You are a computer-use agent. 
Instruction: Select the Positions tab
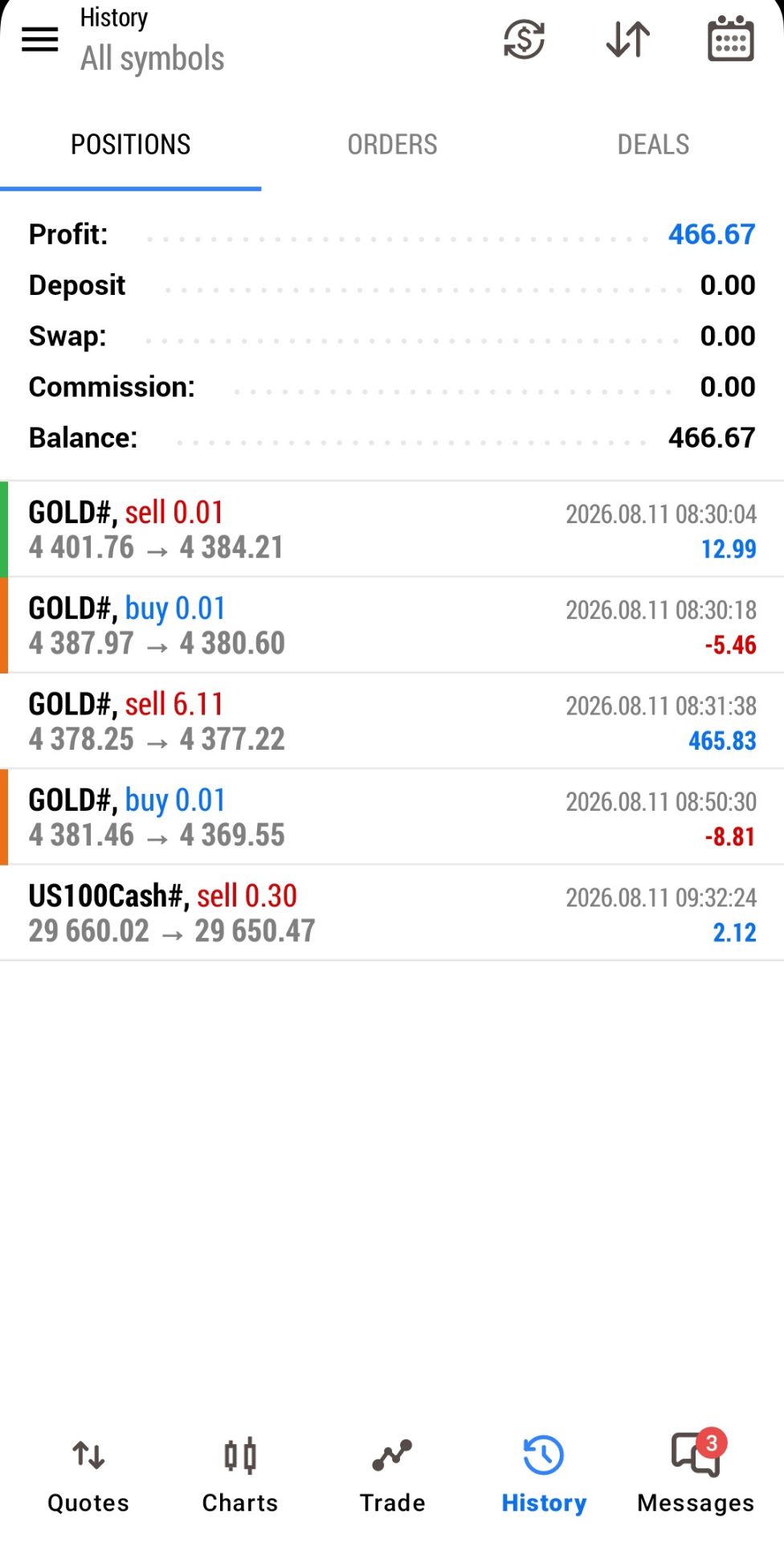(131, 145)
